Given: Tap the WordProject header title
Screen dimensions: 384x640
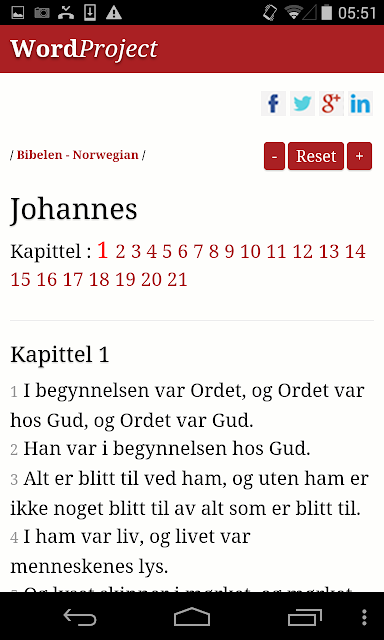Looking at the screenshot, I should [84, 49].
